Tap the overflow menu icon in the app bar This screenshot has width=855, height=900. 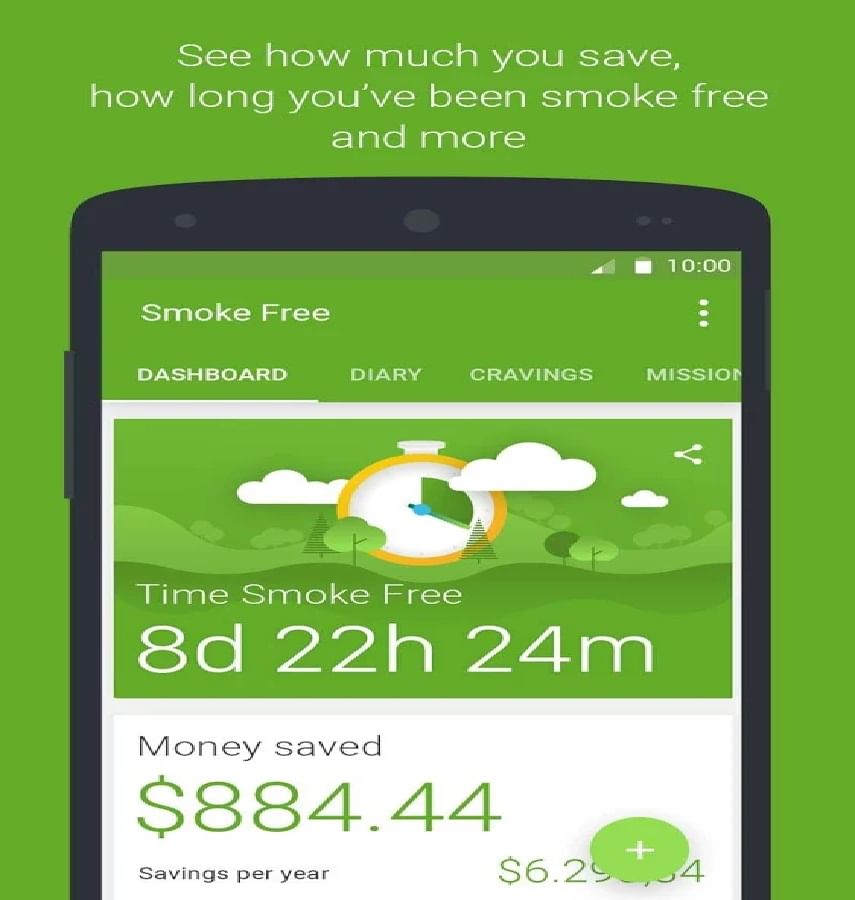point(703,313)
